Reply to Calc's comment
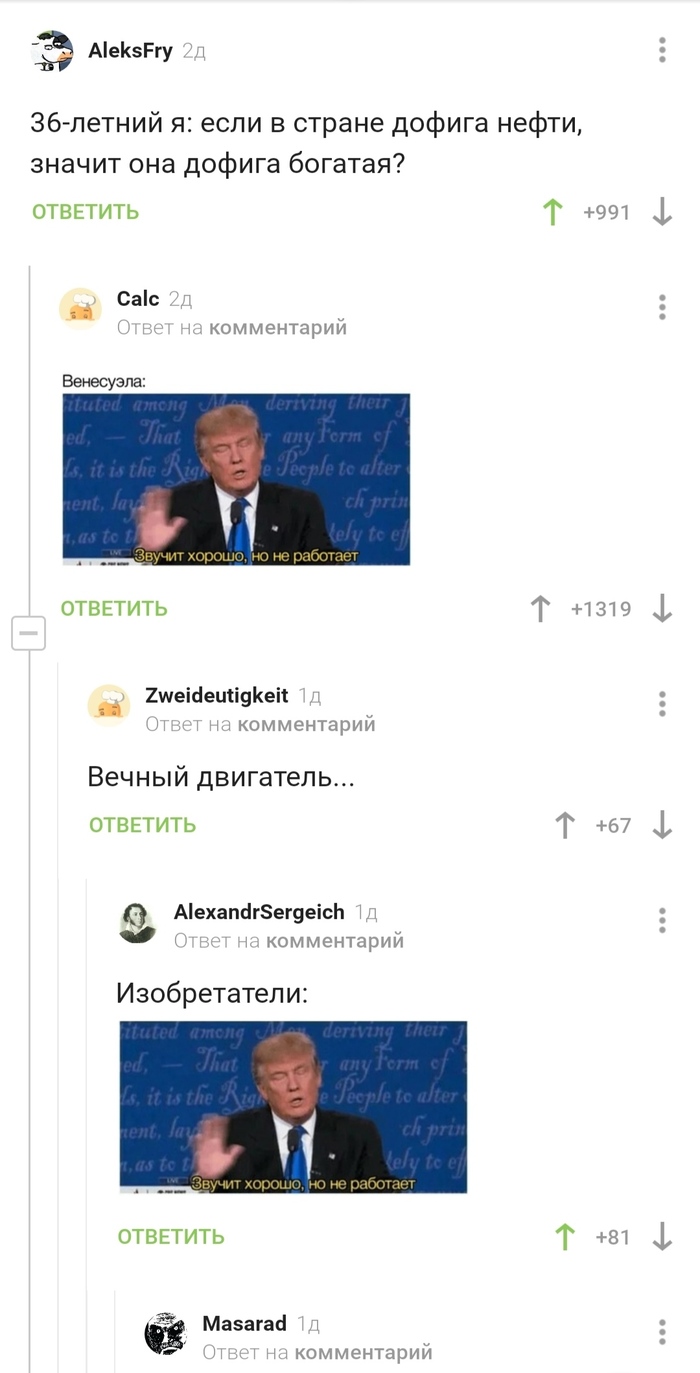The width and height of the screenshot is (700, 1373). click(114, 608)
